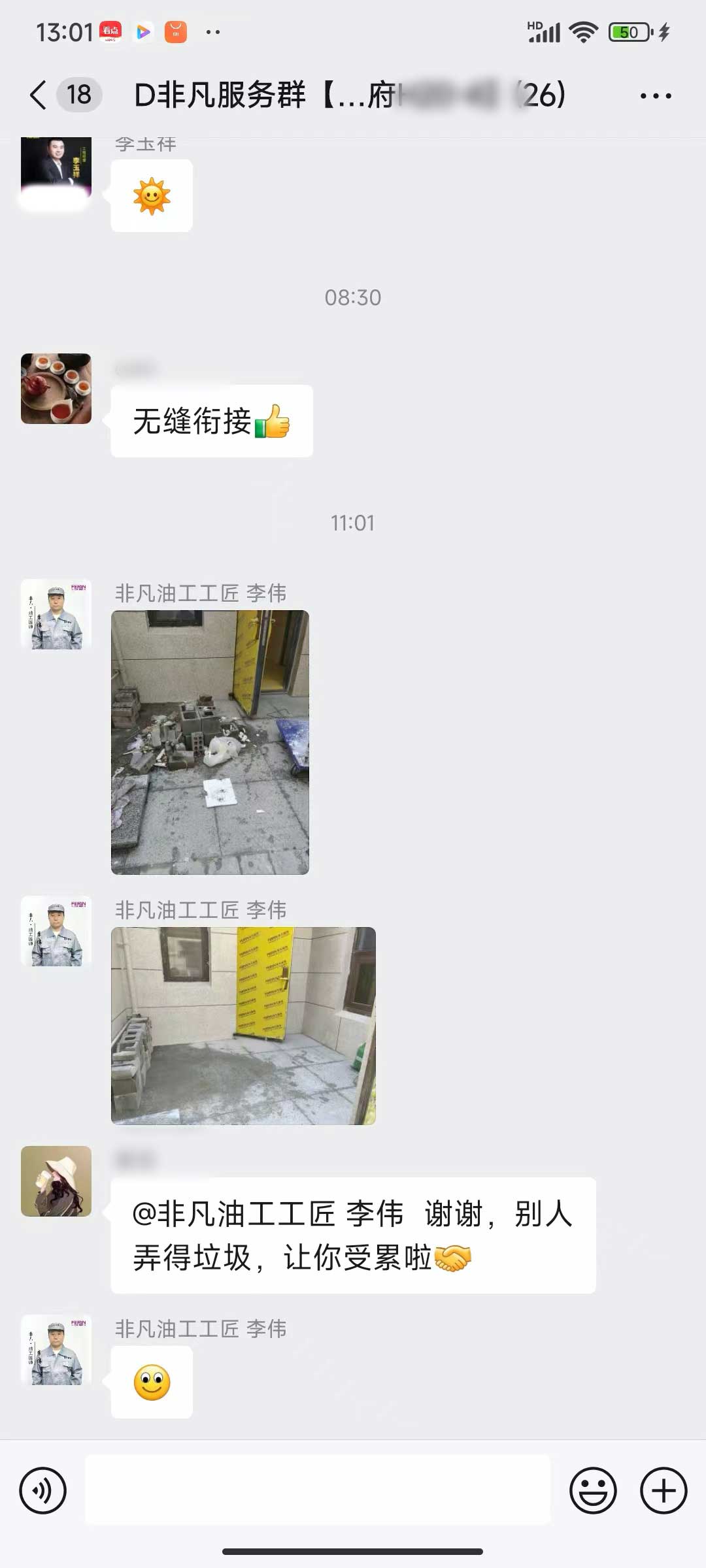Go back to the chat list
The width and height of the screenshot is (706, 1568).
pyautogui.click(x=39, y=95)
